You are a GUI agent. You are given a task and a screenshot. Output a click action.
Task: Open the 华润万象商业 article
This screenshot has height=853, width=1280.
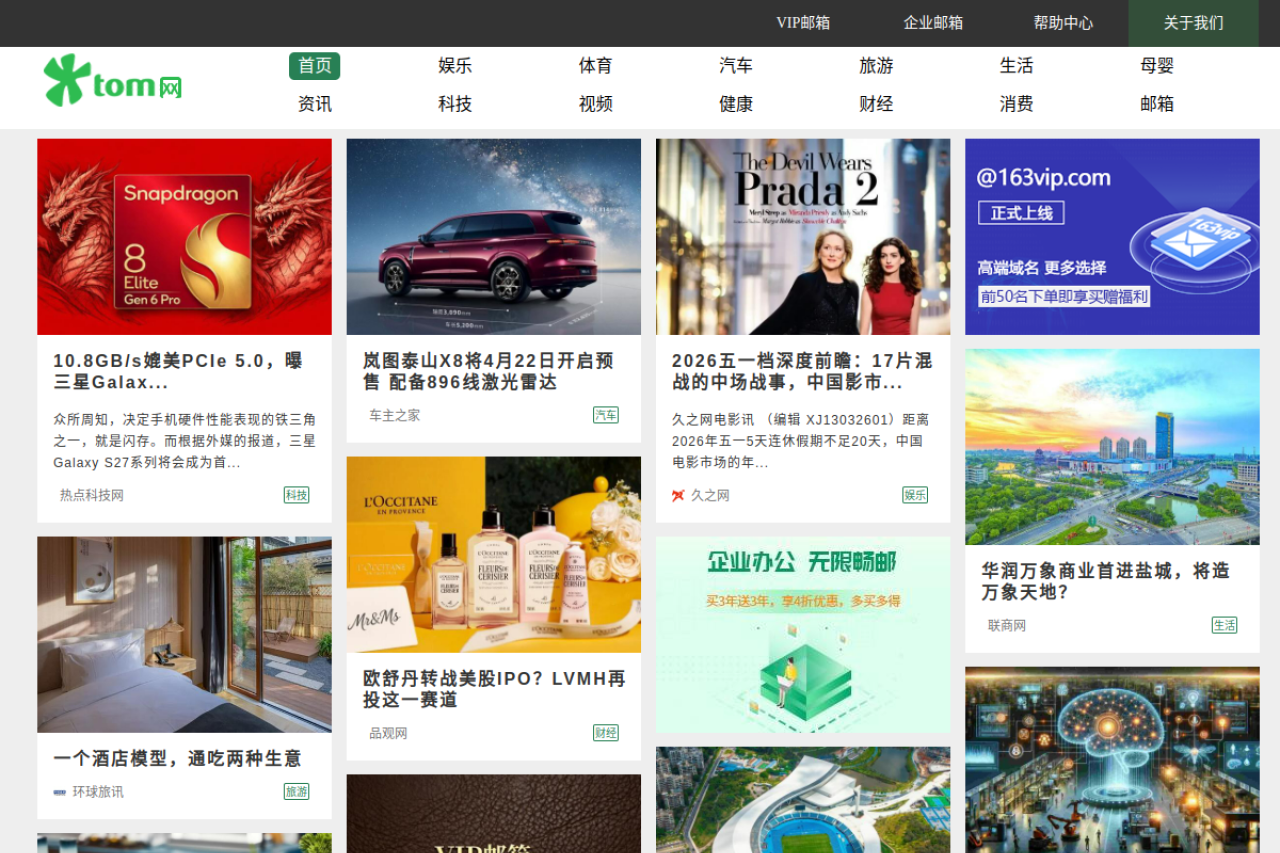point(1105,581)
